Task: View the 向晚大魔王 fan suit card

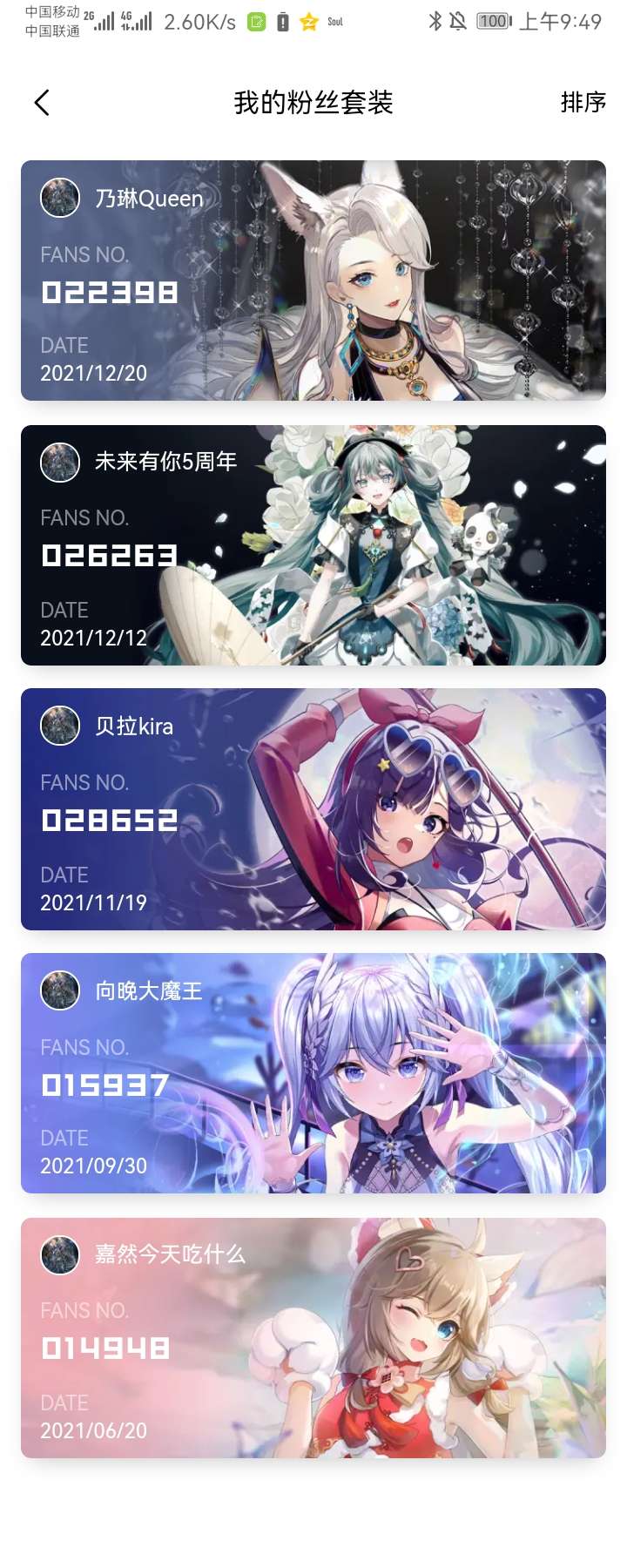Action: [313, 1073]
